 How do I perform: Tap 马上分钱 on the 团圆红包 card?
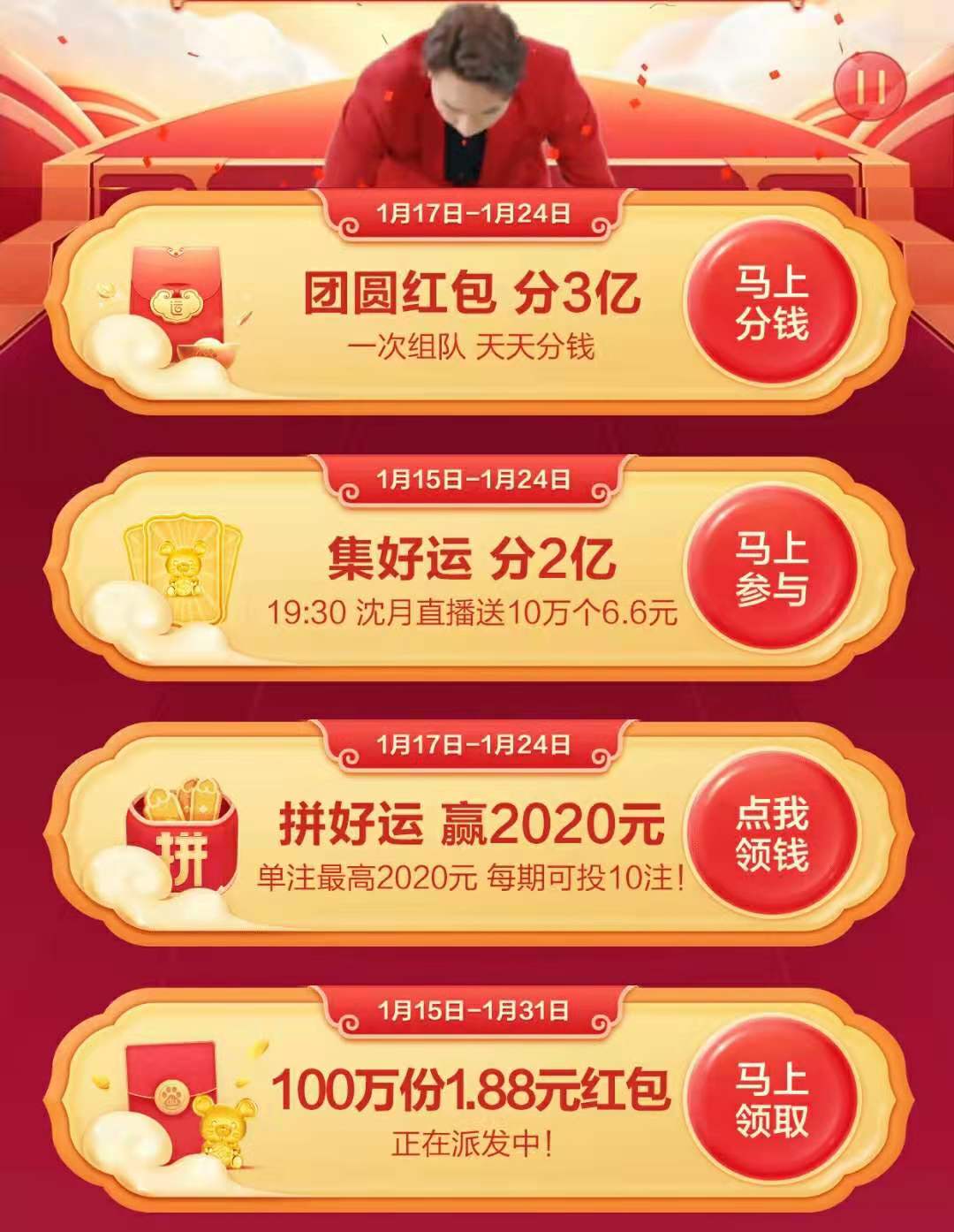point(772,304)
